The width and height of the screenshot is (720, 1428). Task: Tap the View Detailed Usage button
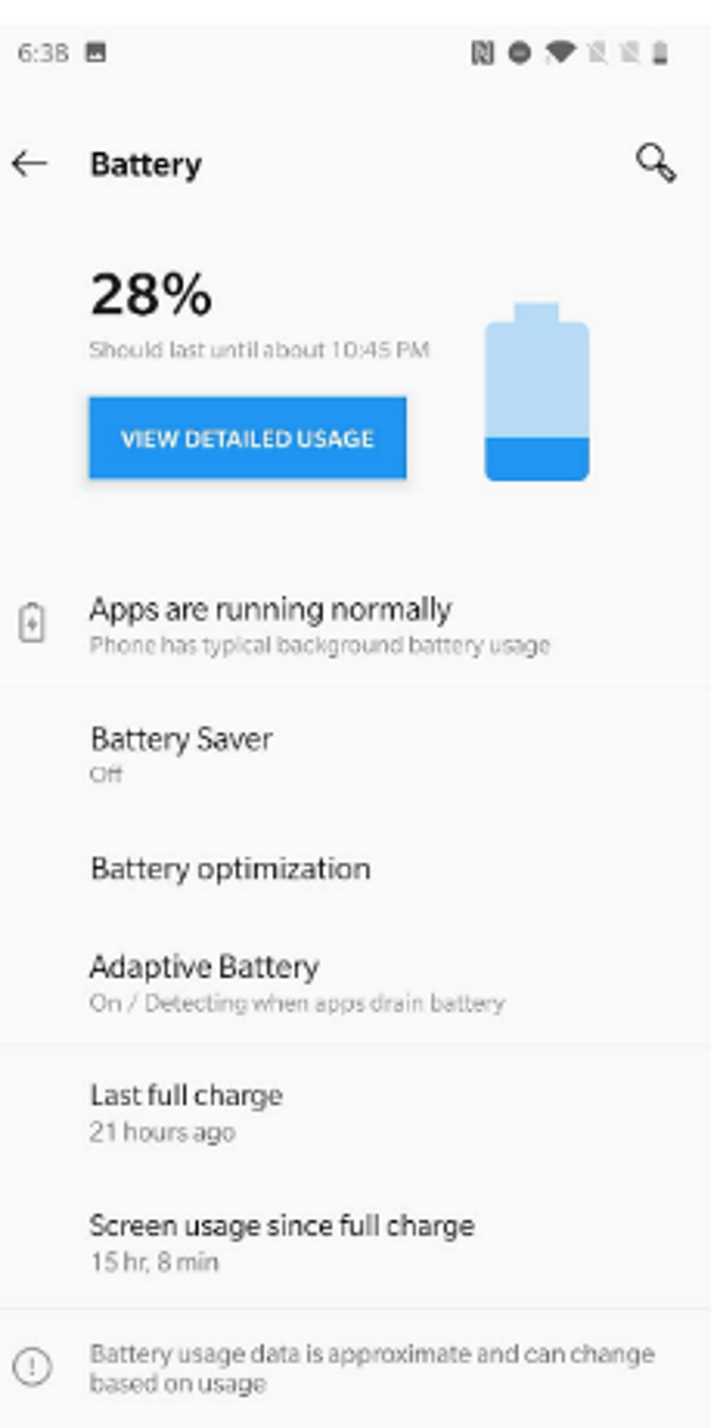[x=247, y=438]
